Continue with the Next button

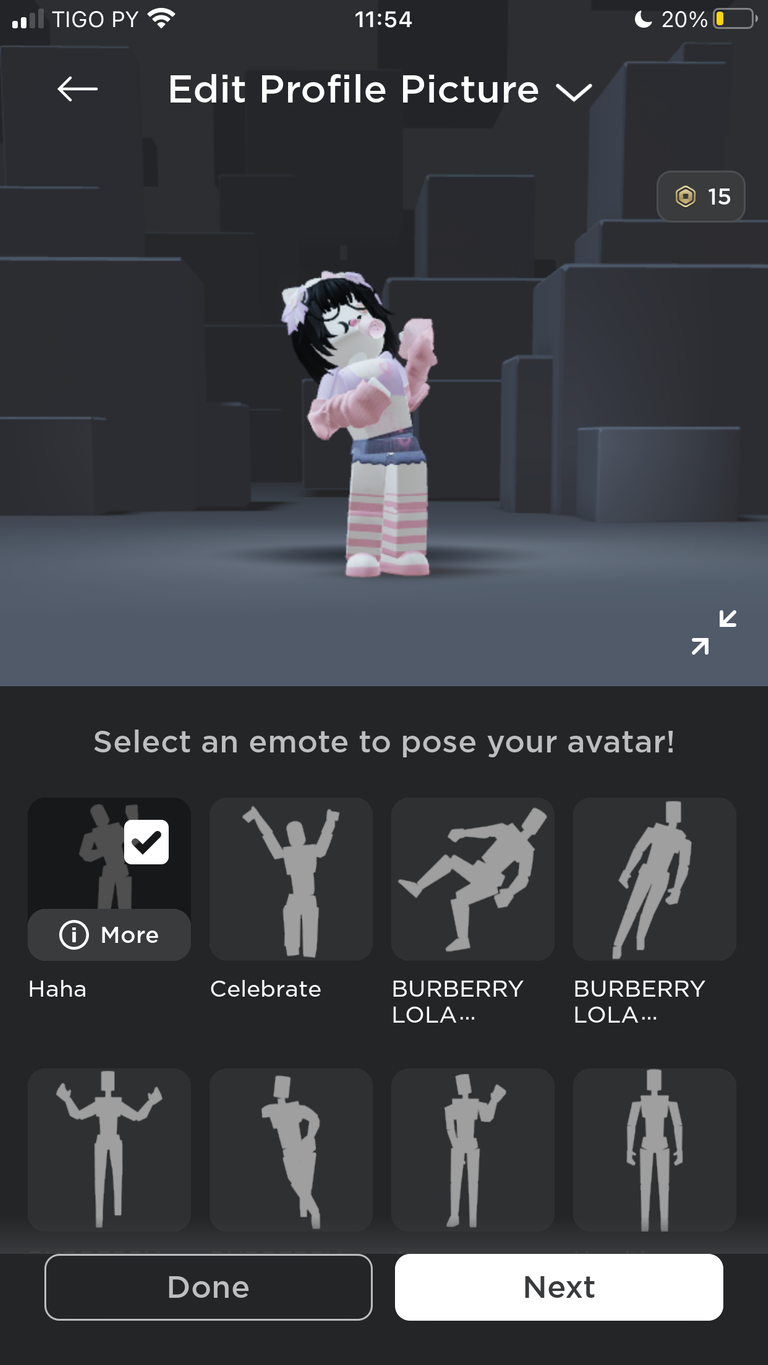[x=559, y=1287]
